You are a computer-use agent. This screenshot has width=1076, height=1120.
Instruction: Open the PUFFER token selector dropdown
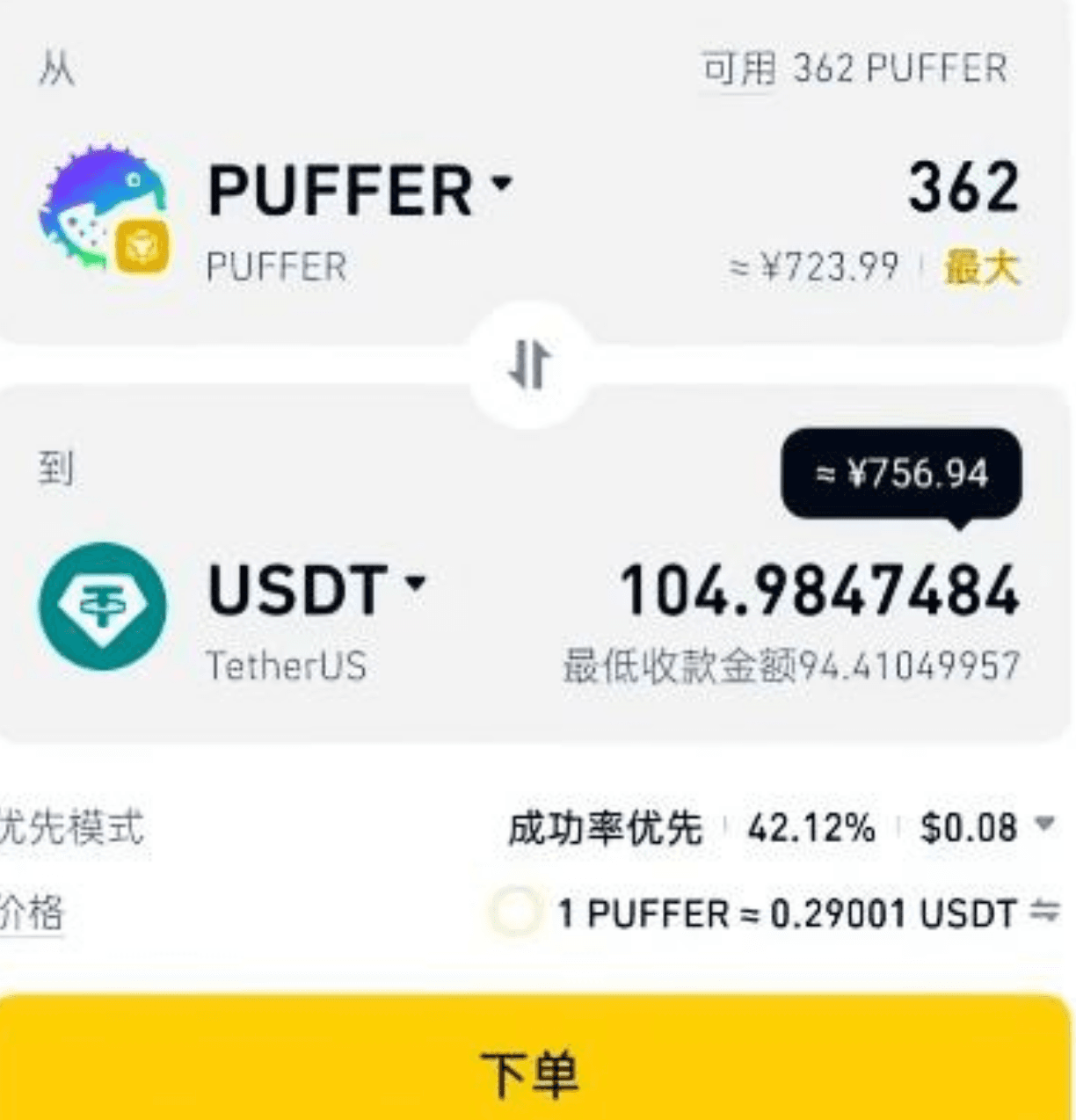tap(360, 190)
